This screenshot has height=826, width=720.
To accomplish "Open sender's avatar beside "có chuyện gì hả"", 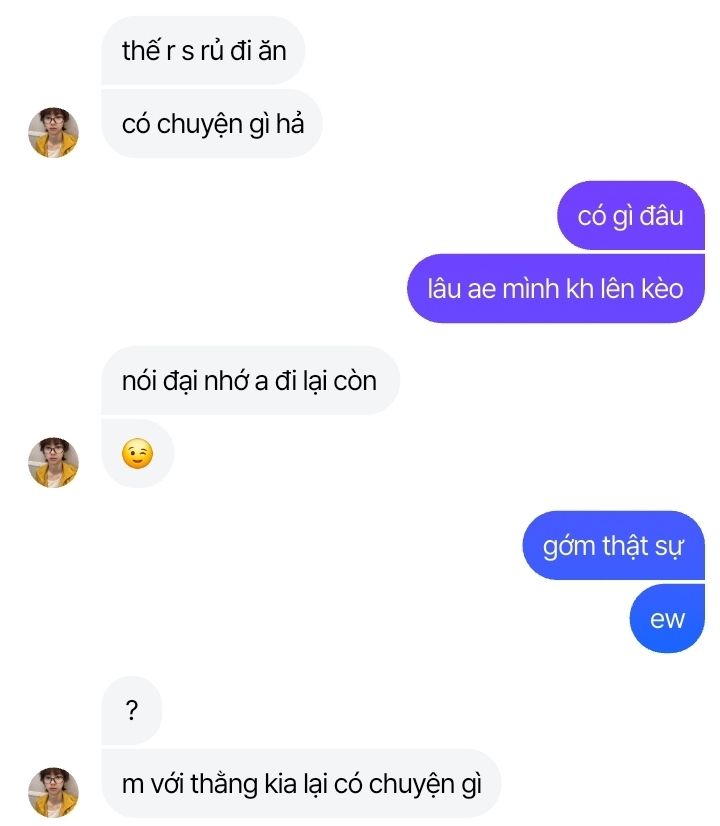I will point(53,133).
